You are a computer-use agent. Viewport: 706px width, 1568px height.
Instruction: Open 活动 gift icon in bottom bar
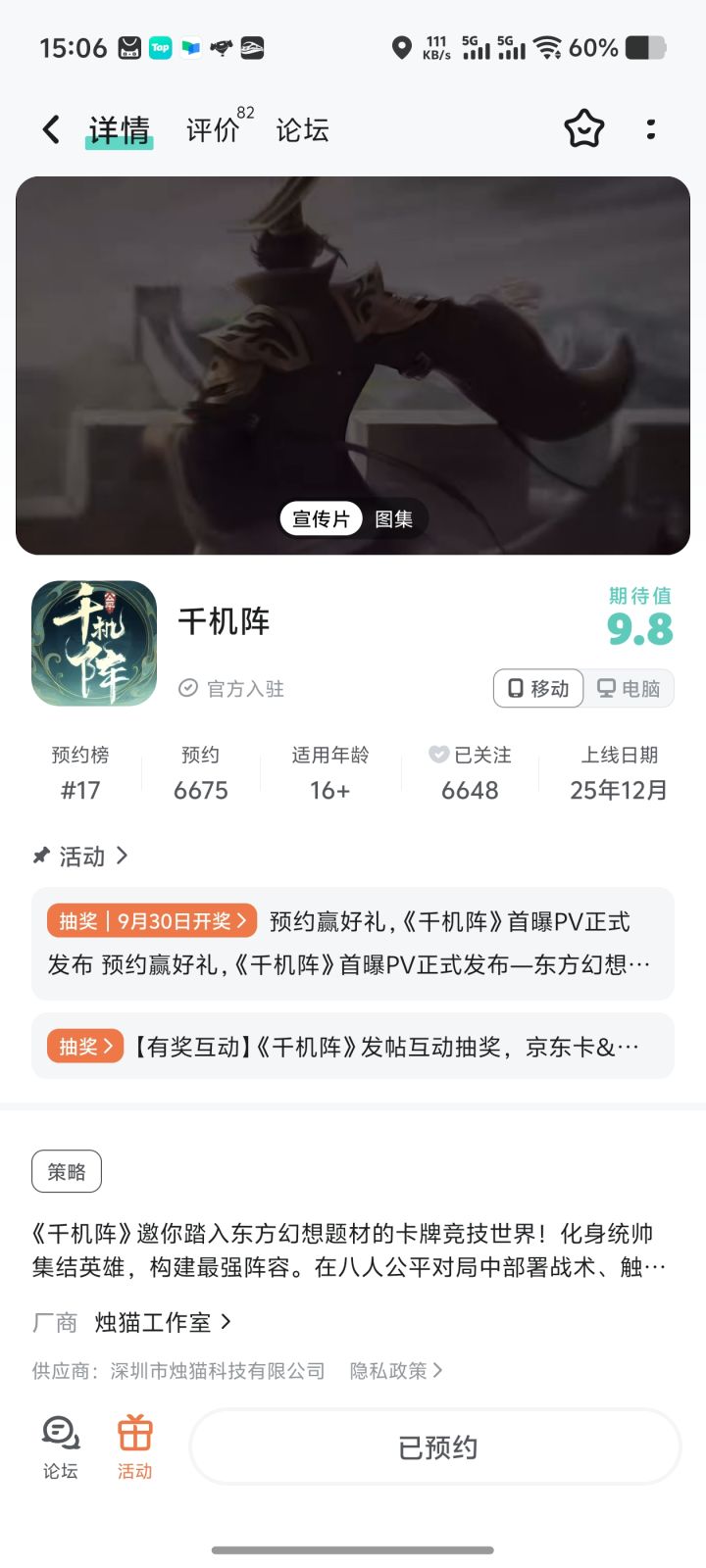(x=134, y=1446)
